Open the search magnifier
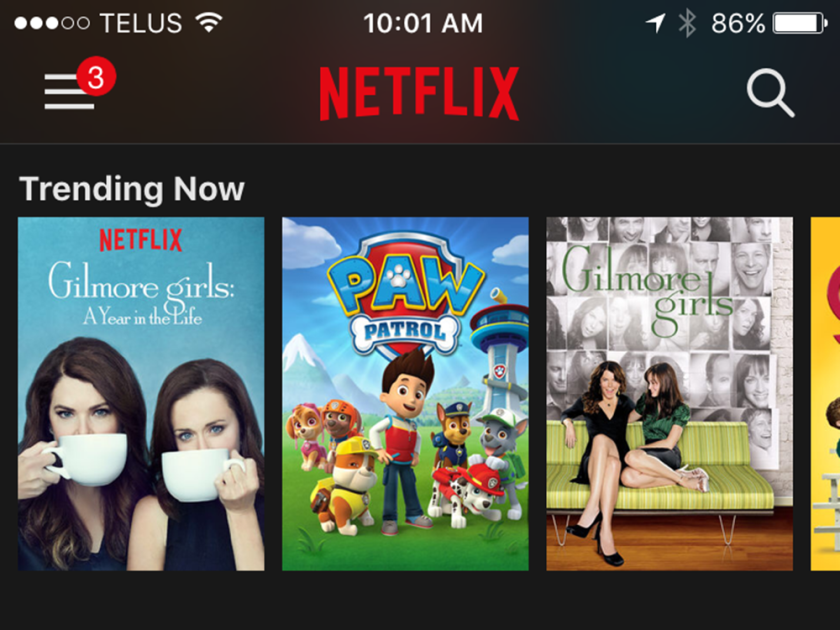The image size is (840, 630). pyautogui.click(x=770, y=94)
